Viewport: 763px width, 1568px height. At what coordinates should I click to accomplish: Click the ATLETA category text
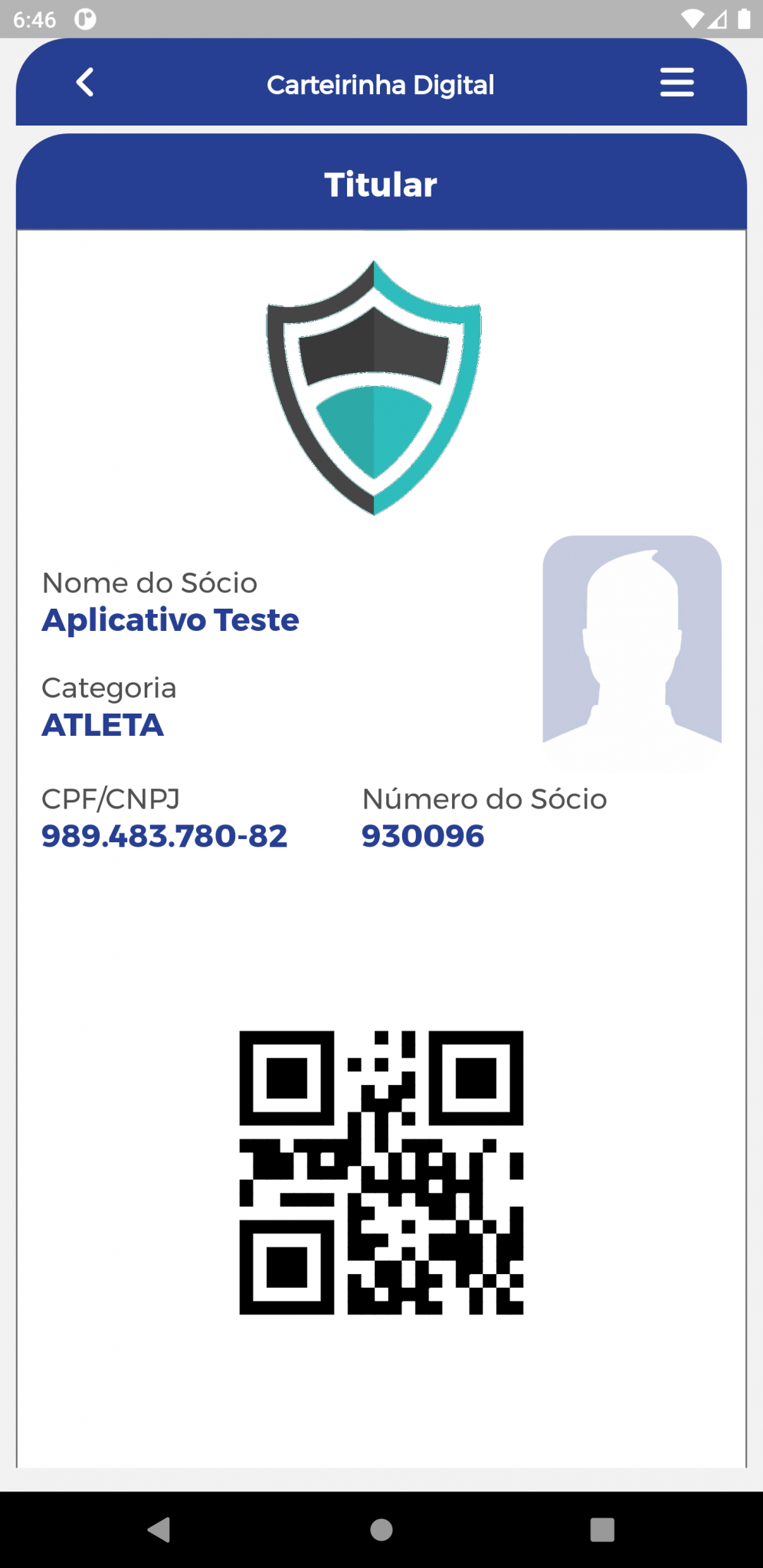[x=103, y=724]
